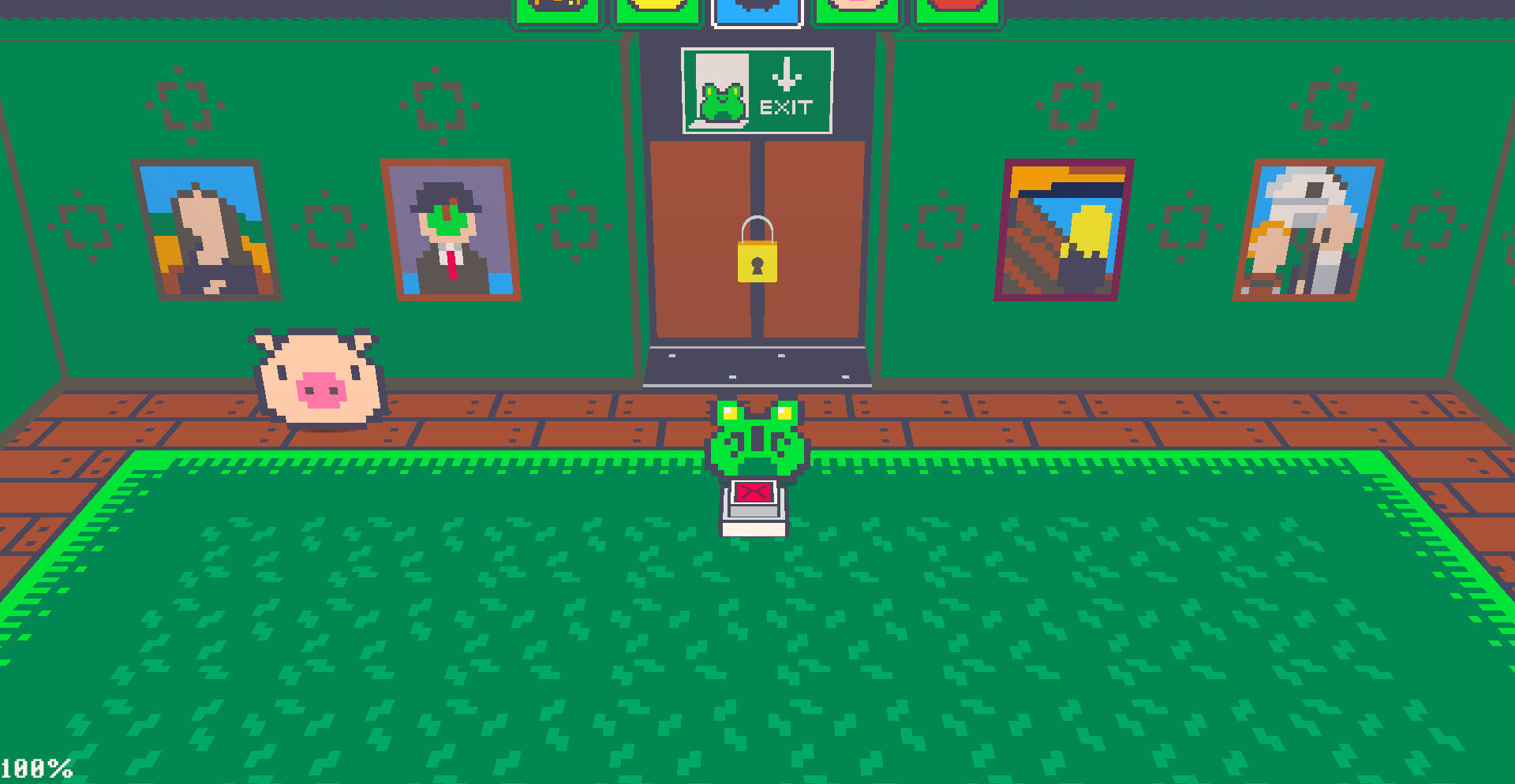Viewport: 1515px width, 784px height.
Task: Select the red item slot
Action: pyautogui.click(x=956, y=11)
